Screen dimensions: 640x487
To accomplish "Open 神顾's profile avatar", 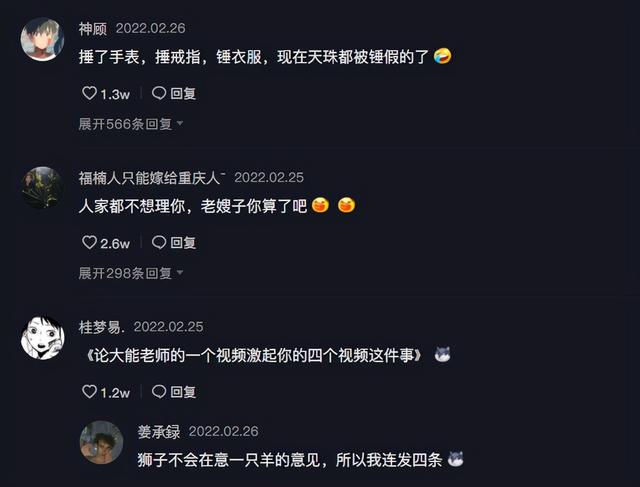I will tap(42, 39).
